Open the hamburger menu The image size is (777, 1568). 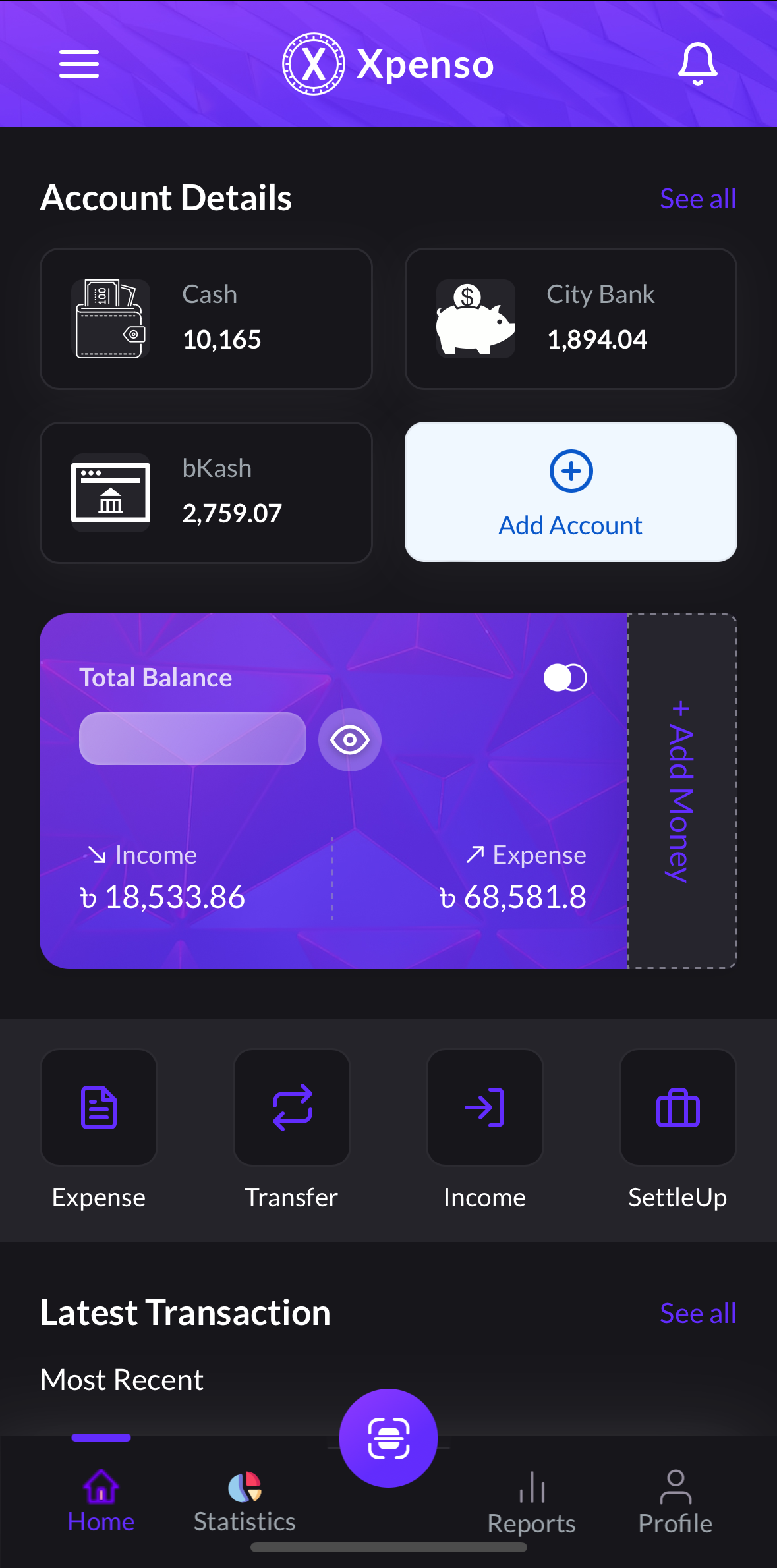79,64
